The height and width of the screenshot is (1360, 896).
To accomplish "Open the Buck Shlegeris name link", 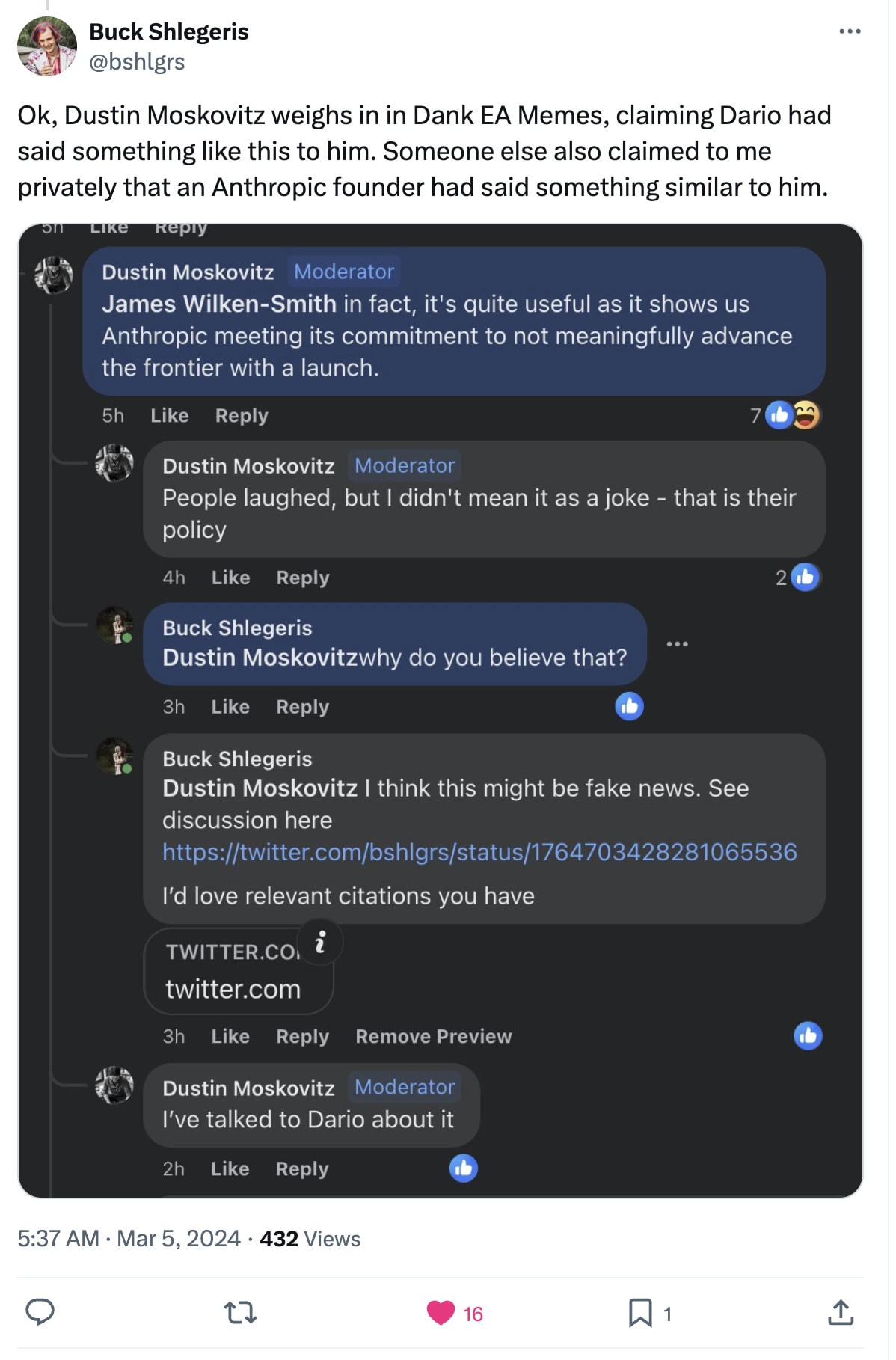I will [x=168, y=31].
